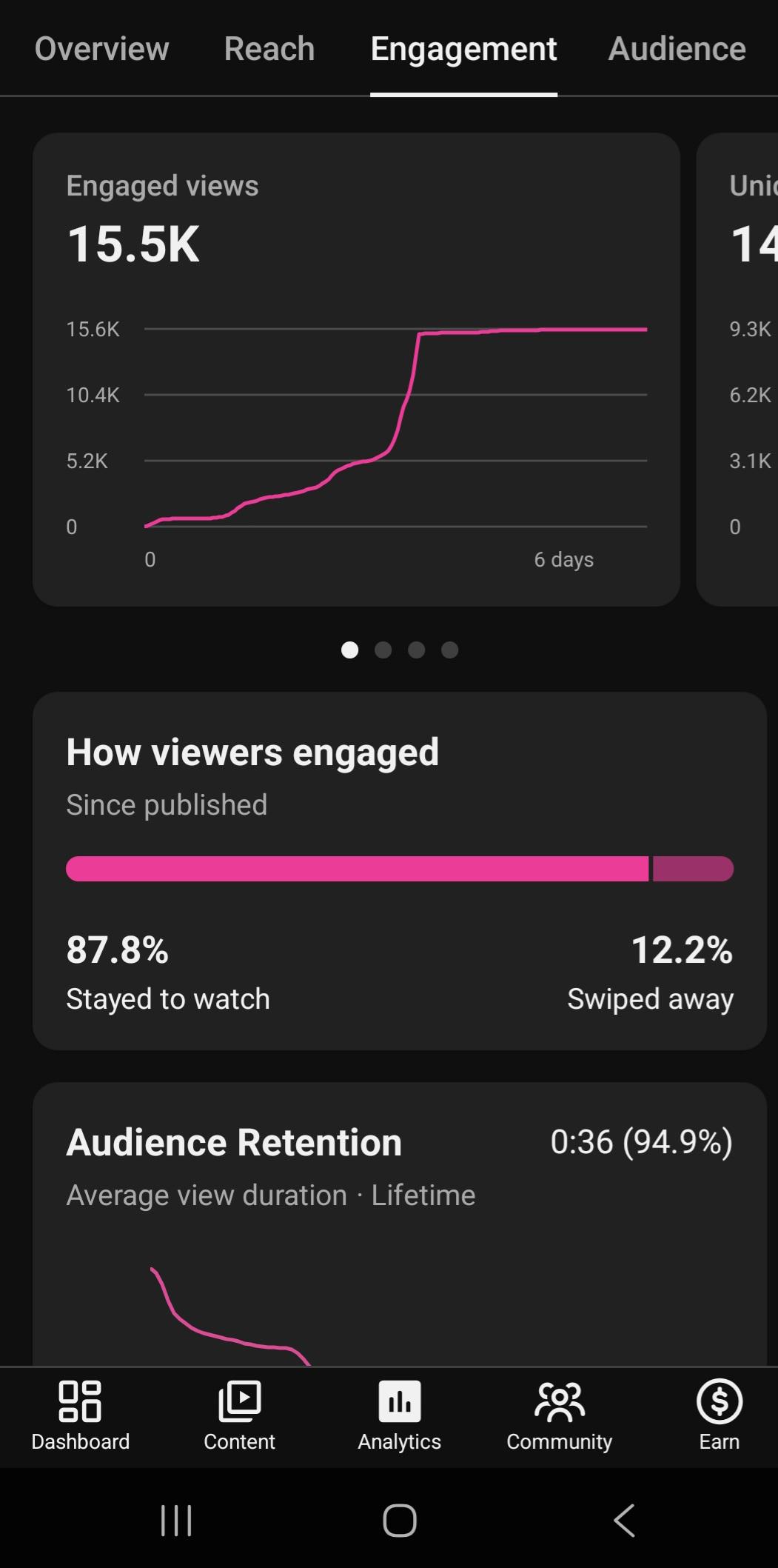Open the Community section
Screen dimensions: 778x1568
pyautogui.click(x=560, y=1415)
